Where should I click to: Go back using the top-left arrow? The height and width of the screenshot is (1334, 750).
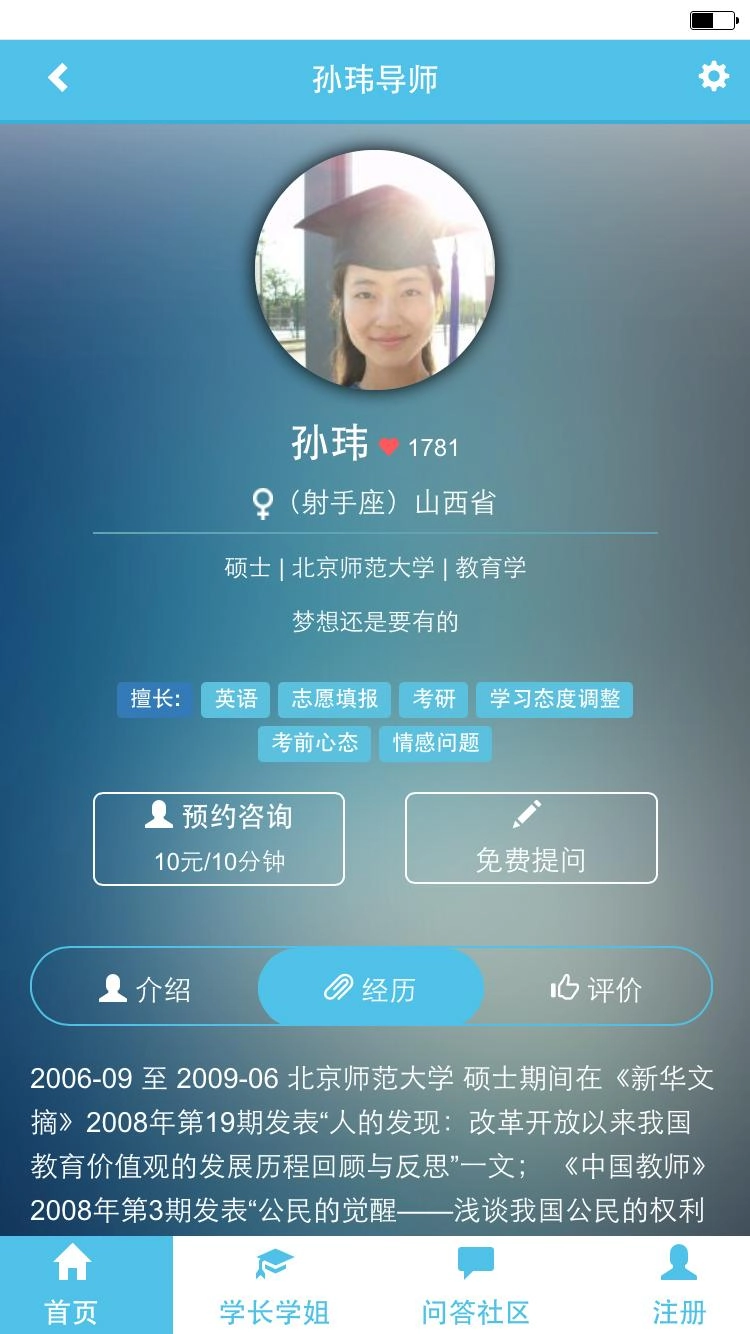tap(58, 78)
